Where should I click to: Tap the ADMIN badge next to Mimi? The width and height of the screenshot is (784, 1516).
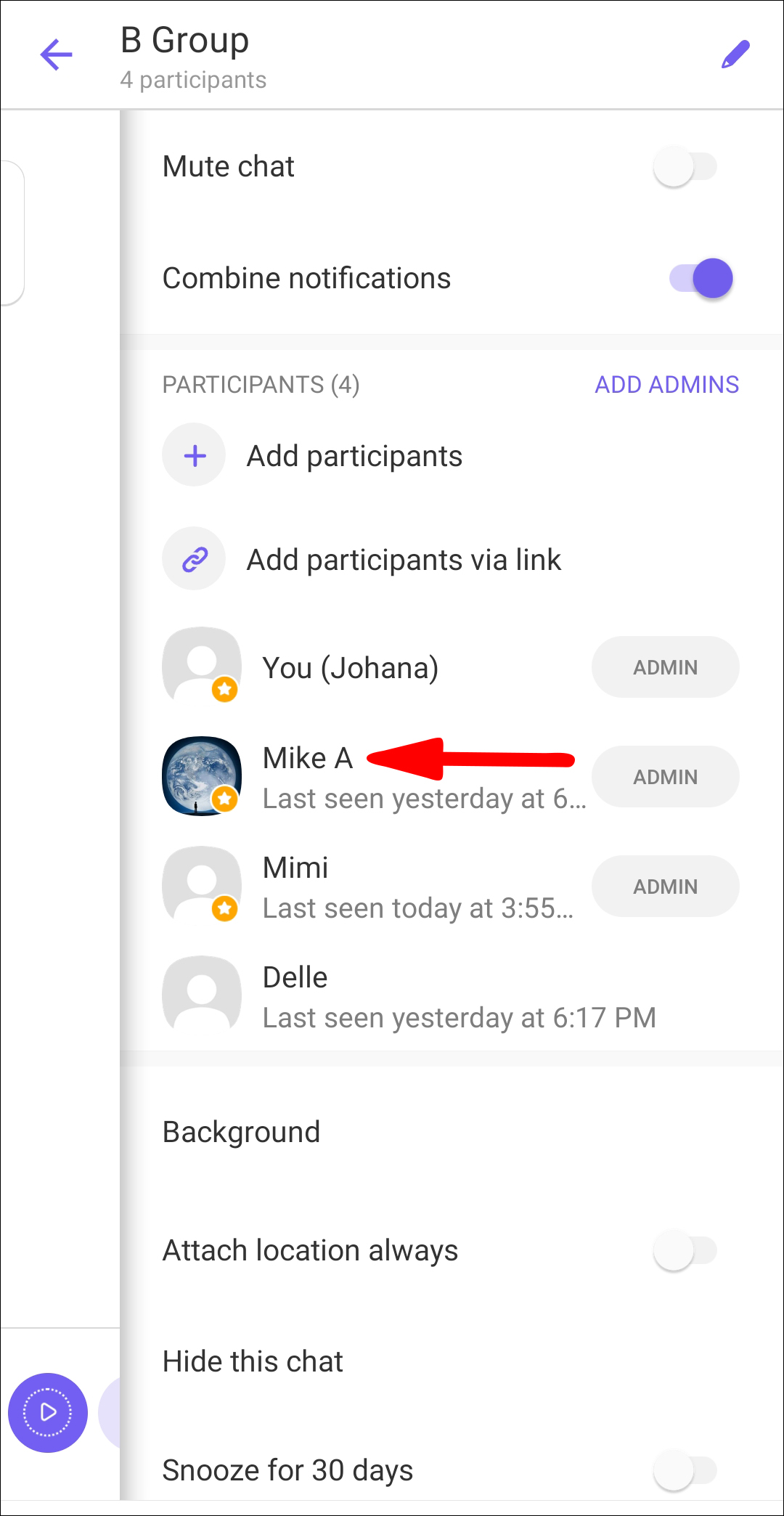[665, 887]
